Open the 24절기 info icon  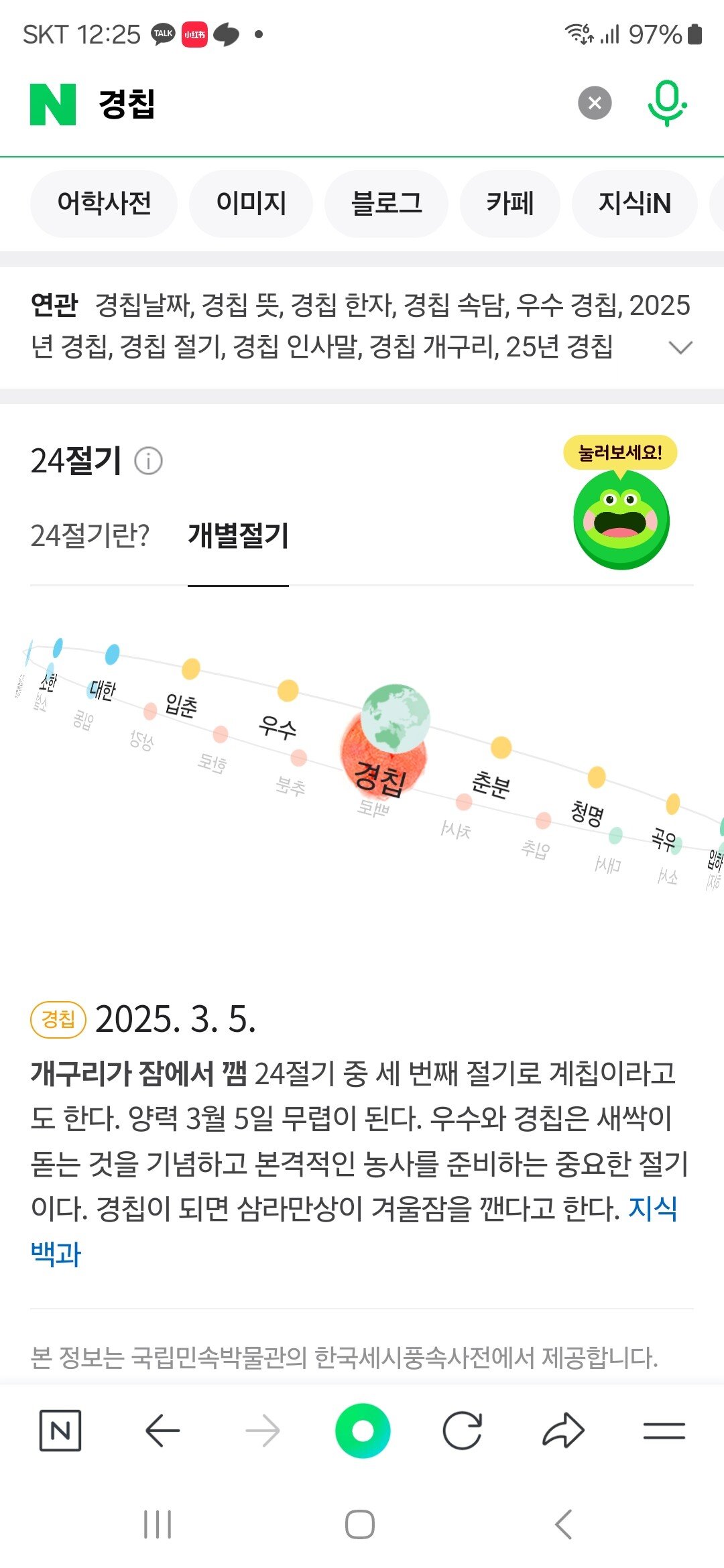148,461
